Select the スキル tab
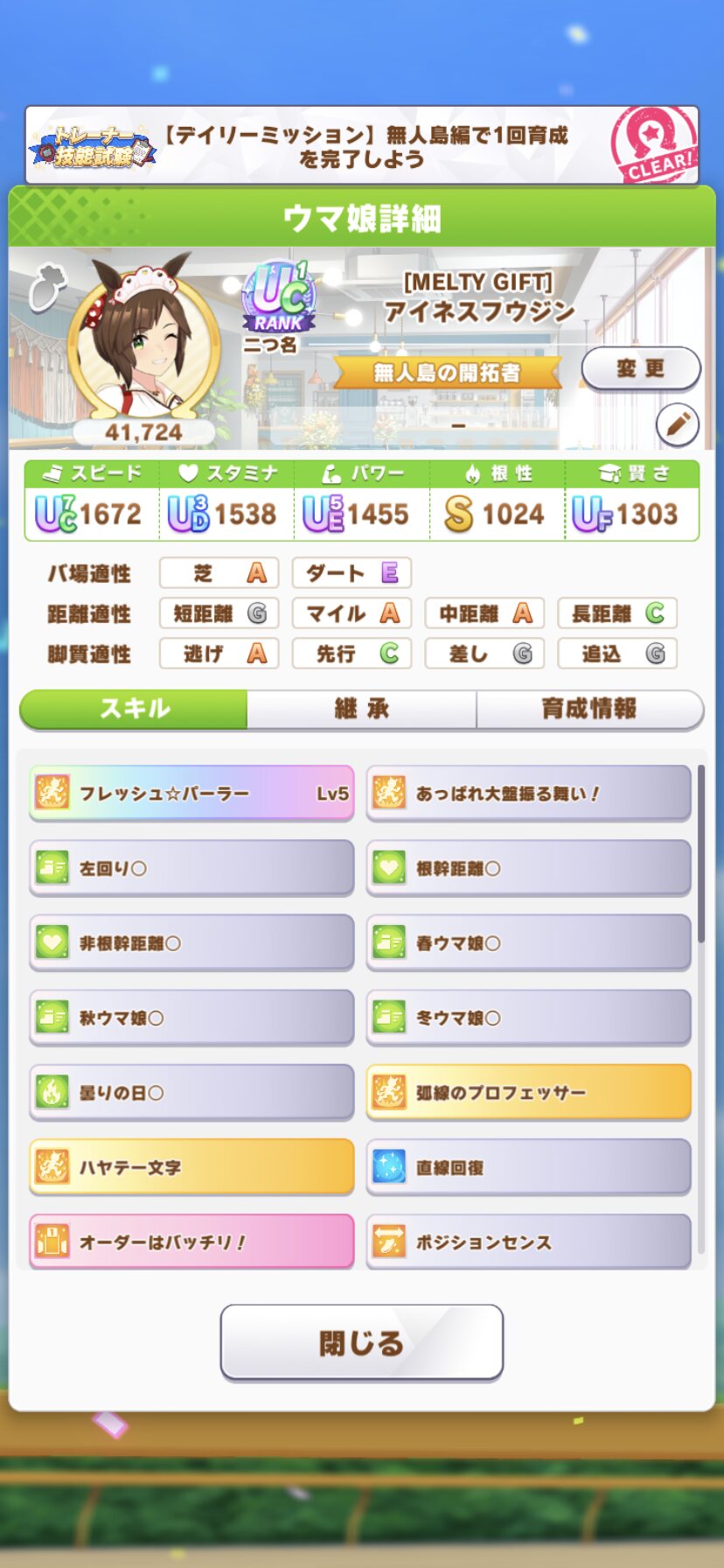 pos(134,709)
